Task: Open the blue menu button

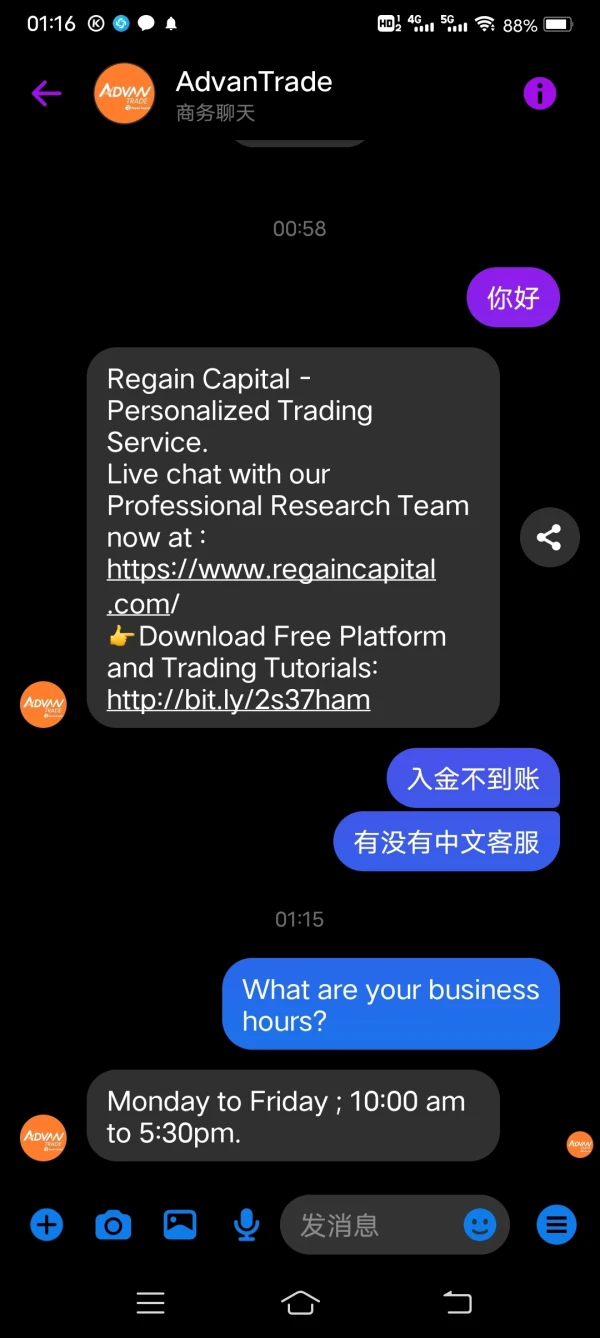Action: pos(556,1224)
